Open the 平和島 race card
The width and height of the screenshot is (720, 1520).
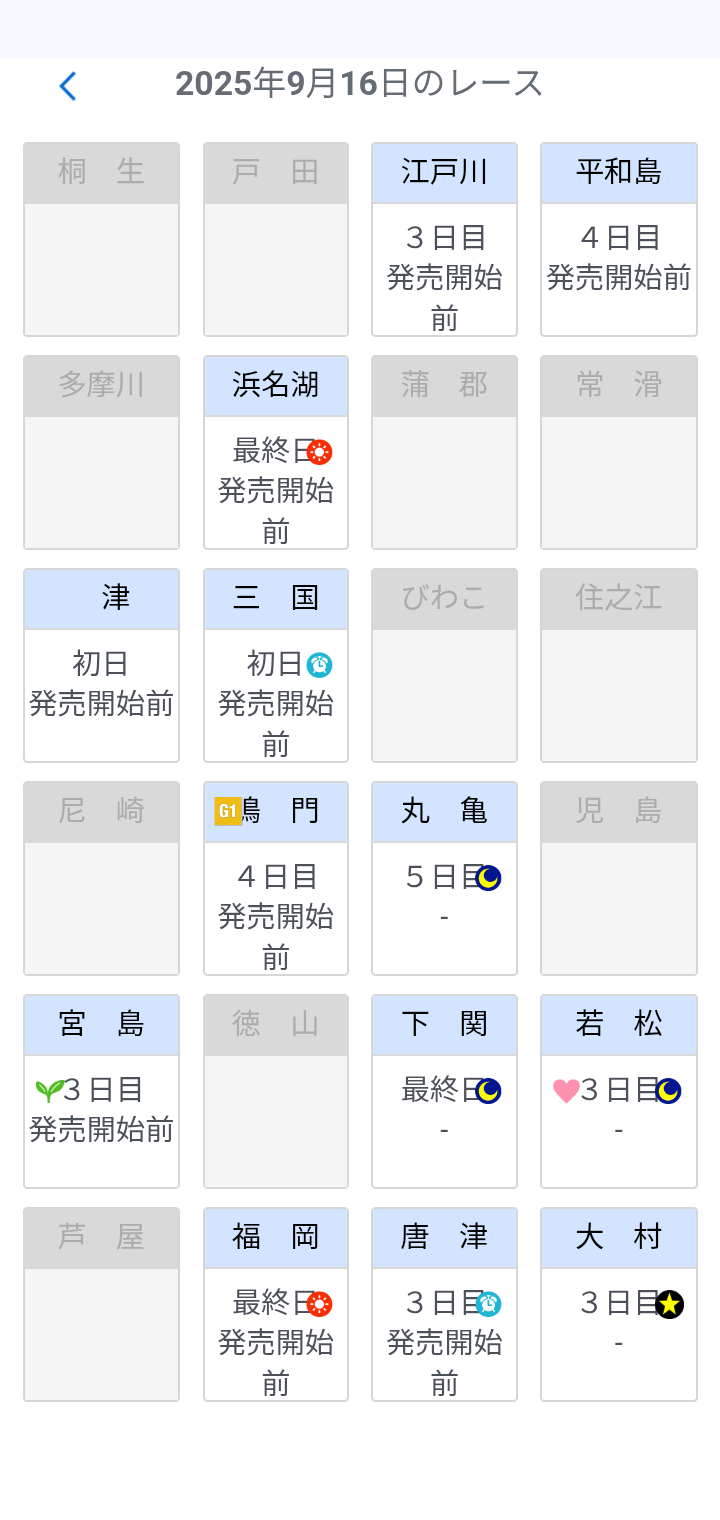click(x=618, y=240)
